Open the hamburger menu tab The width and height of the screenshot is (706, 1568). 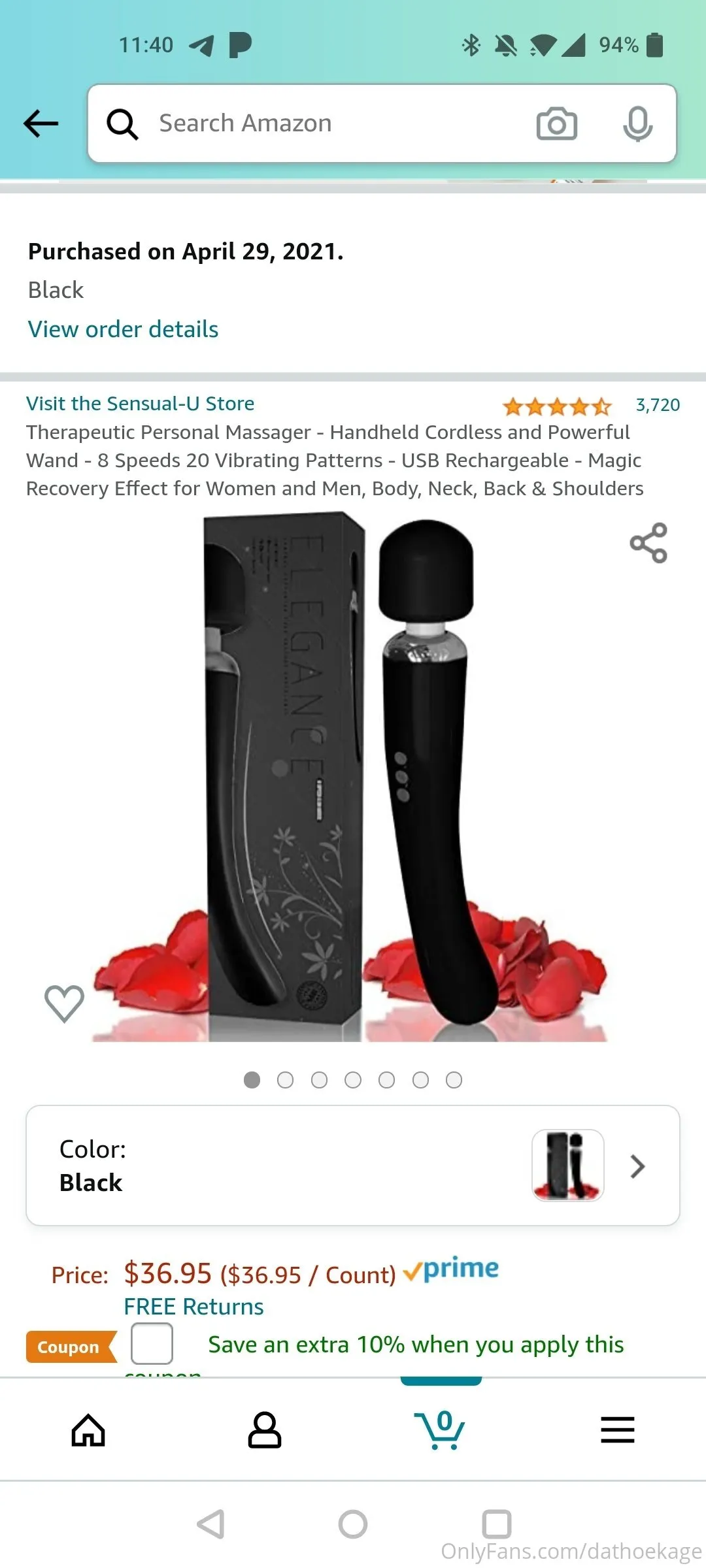coord(618,1429)
